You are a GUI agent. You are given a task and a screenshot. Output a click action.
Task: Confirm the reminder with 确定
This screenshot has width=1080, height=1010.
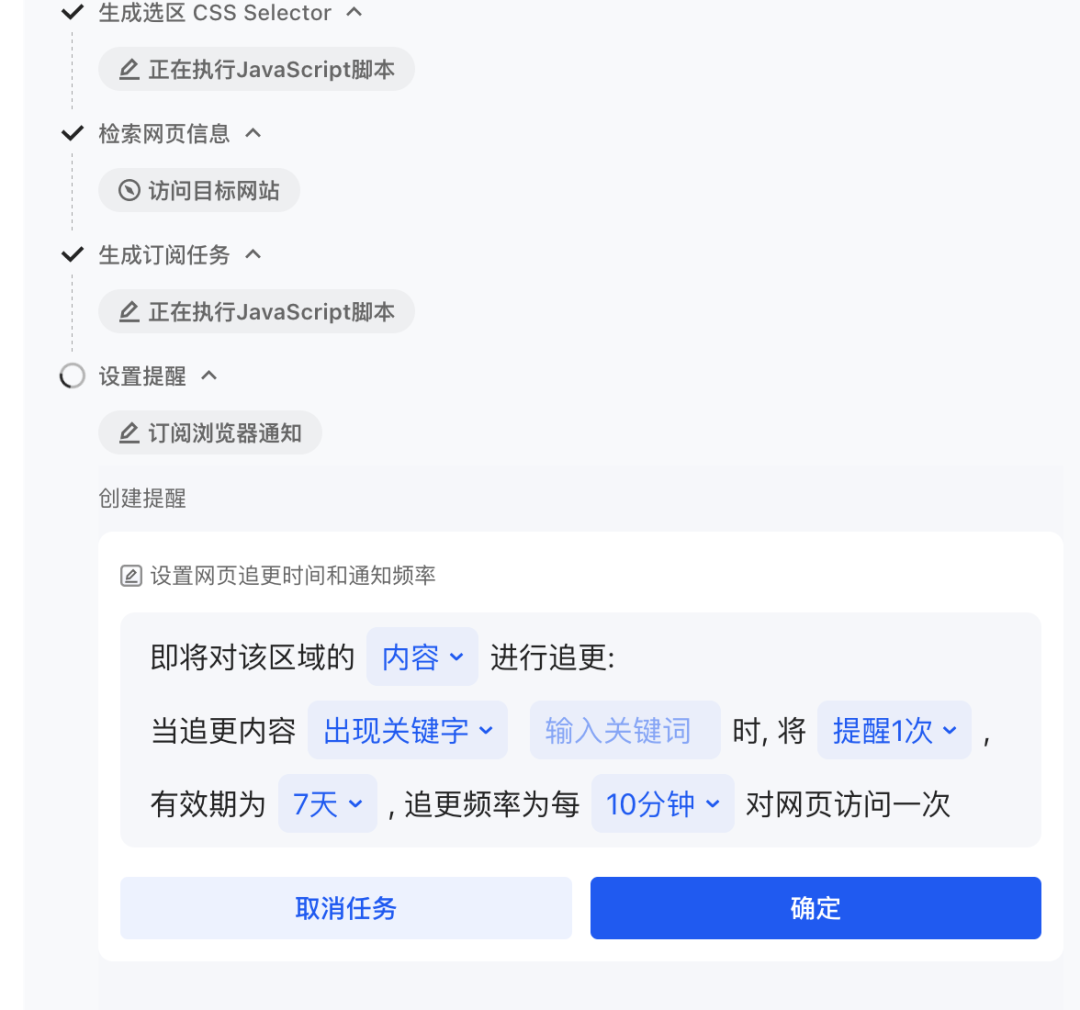pyautogui.click(x=815, y=908)
